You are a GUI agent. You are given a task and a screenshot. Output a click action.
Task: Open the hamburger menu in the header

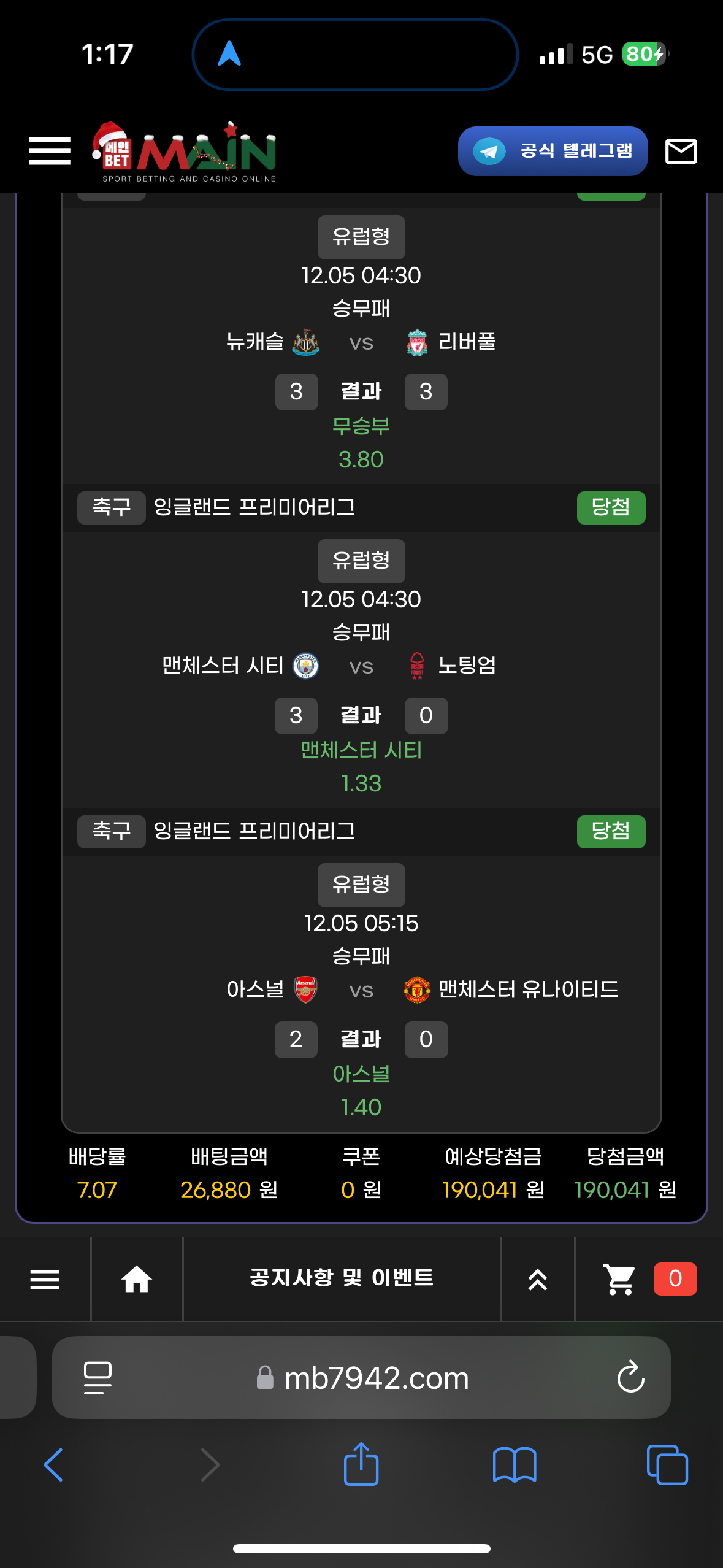[x=50, y=151]
